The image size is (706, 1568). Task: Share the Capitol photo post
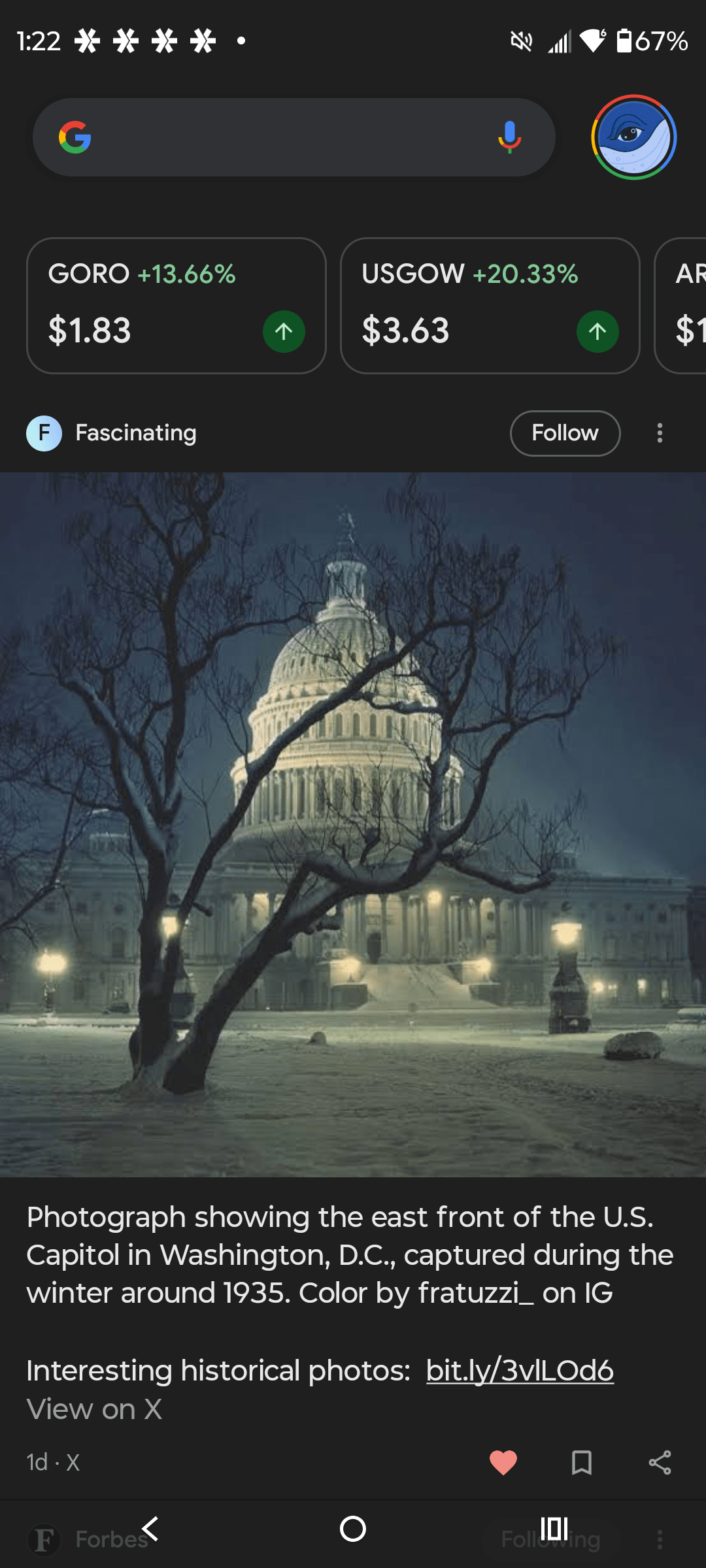click(660, 1462)
